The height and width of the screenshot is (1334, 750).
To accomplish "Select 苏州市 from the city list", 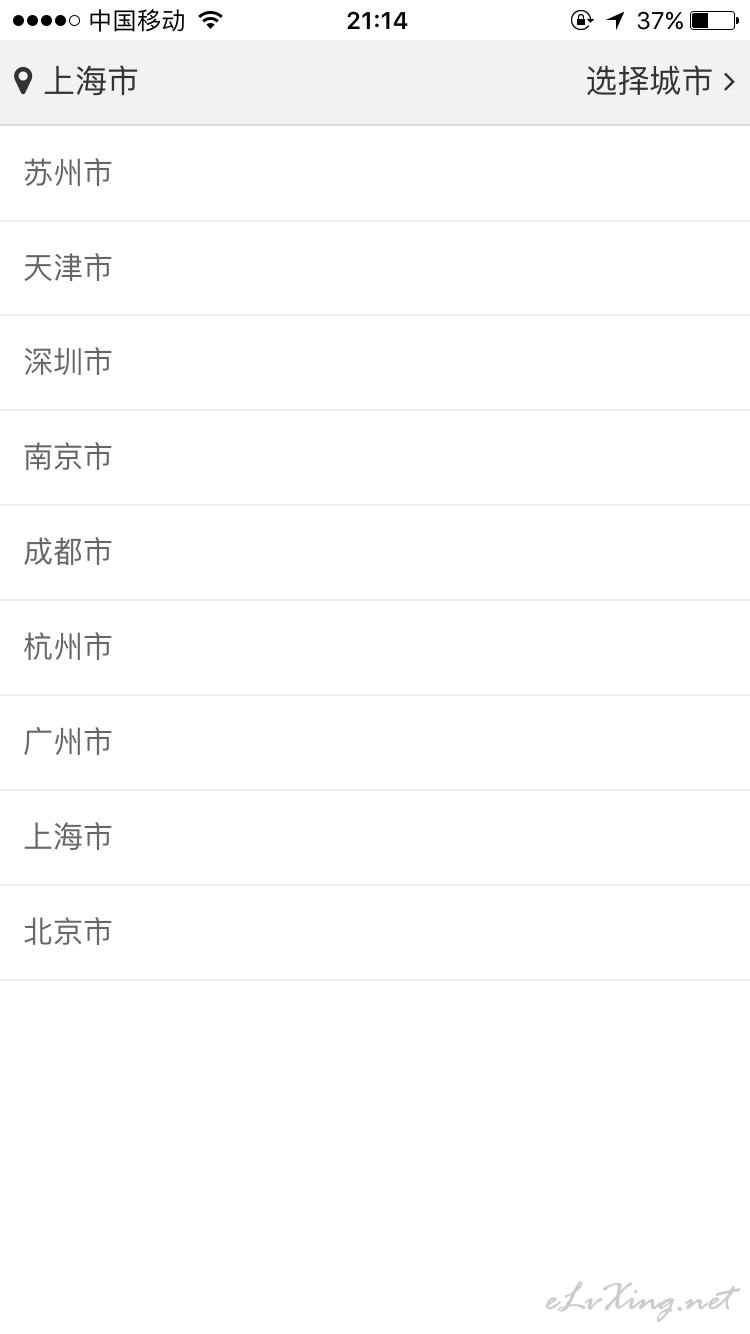I will click(x=375, y=173).
